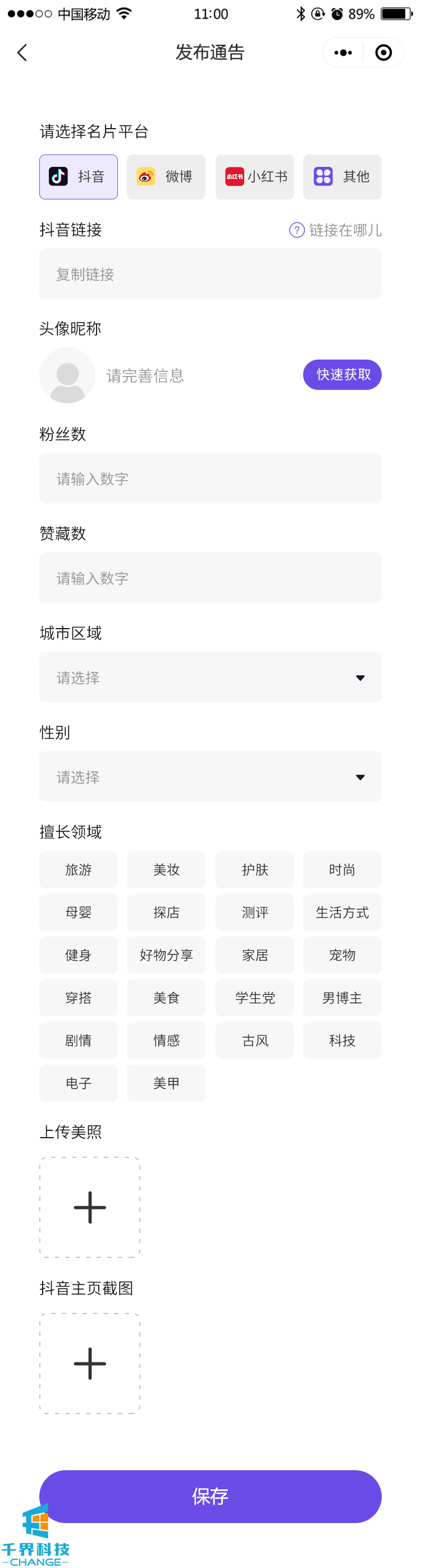The height and width of the screenshot is (1568, 421).
Task: Tap the 复制链接 input field
Action: [210, 274]
